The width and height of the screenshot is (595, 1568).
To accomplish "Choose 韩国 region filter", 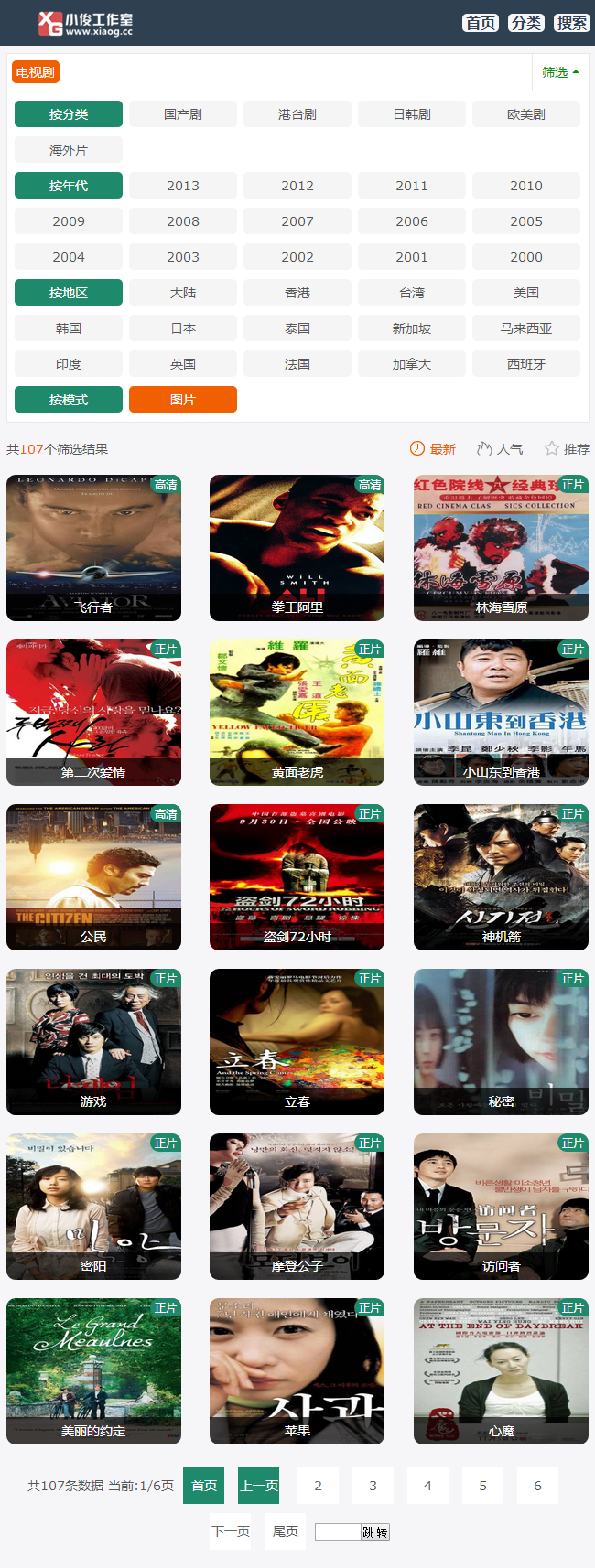I will tap(69, 328).
